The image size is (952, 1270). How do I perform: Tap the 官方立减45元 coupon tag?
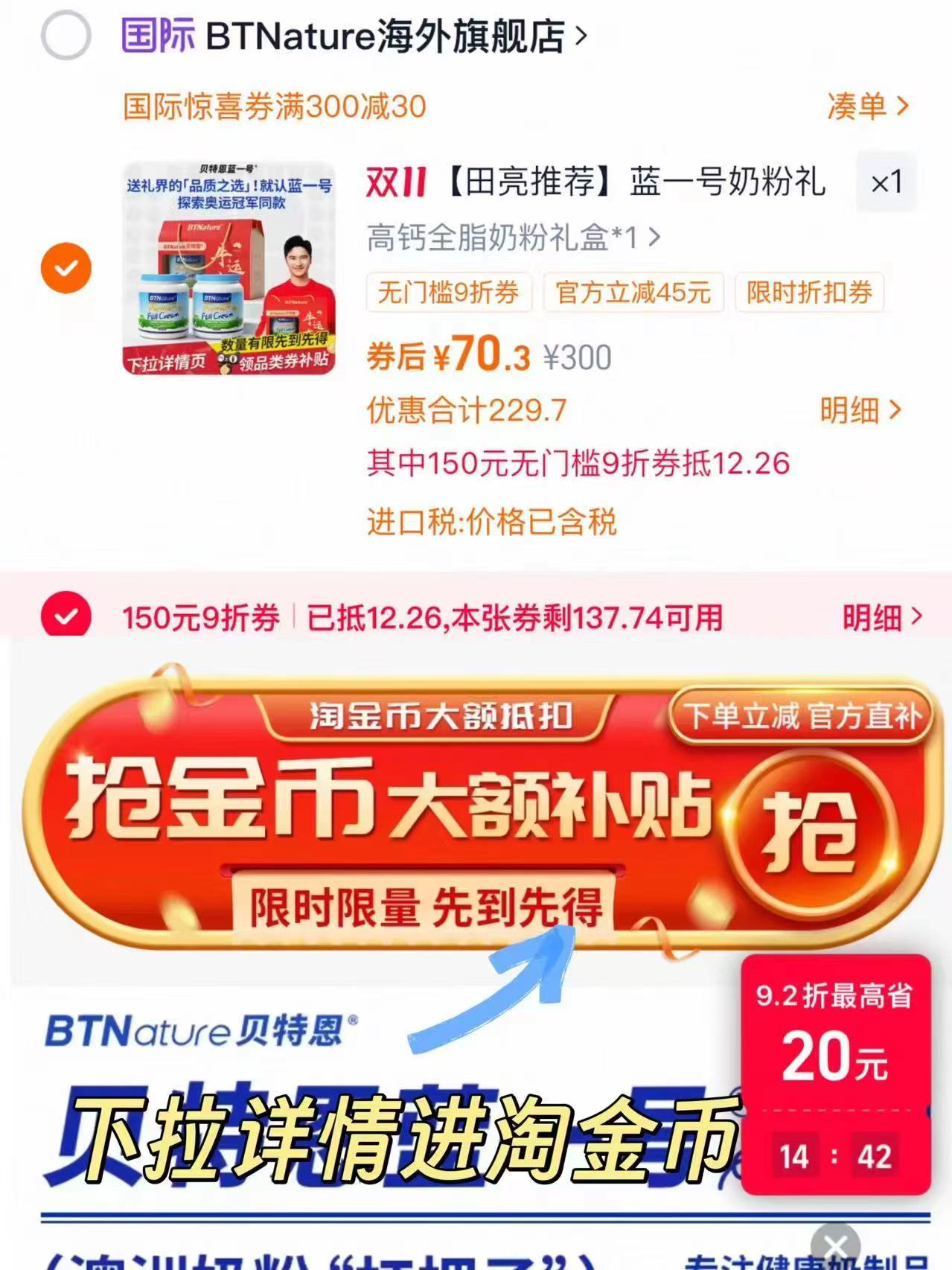point(633,293)
